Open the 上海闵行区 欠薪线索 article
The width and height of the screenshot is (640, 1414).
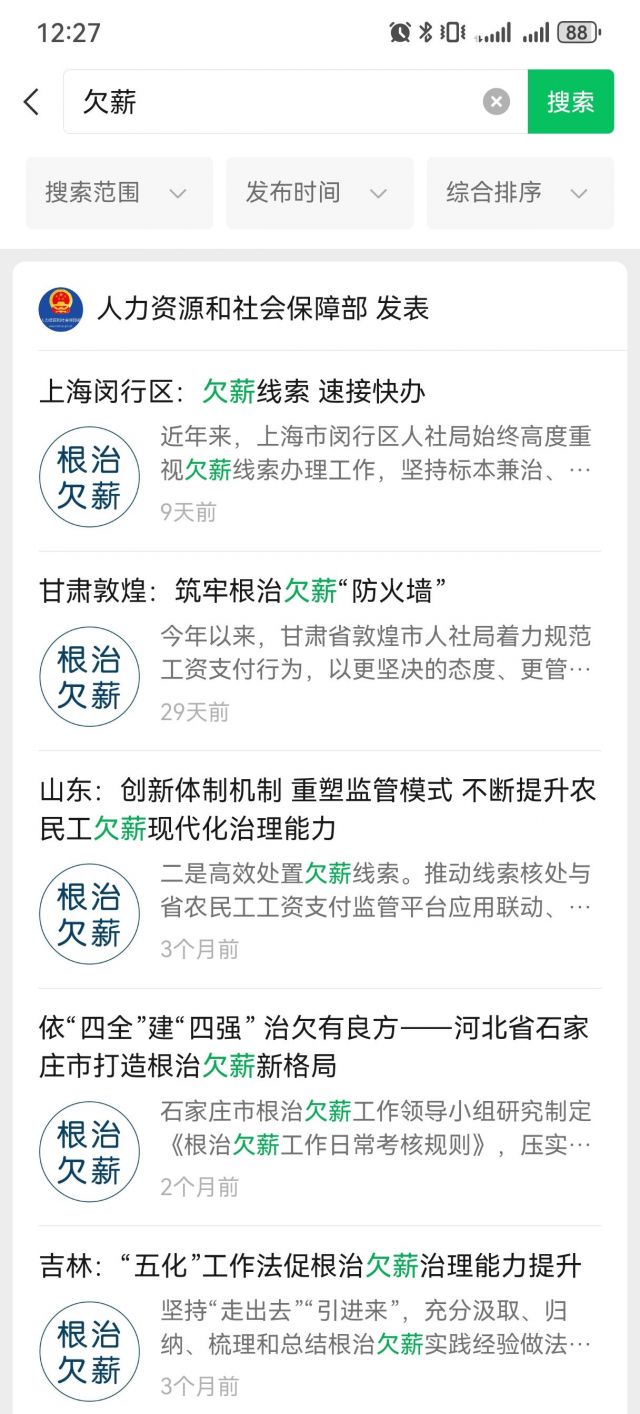click(x=232, y=391)
